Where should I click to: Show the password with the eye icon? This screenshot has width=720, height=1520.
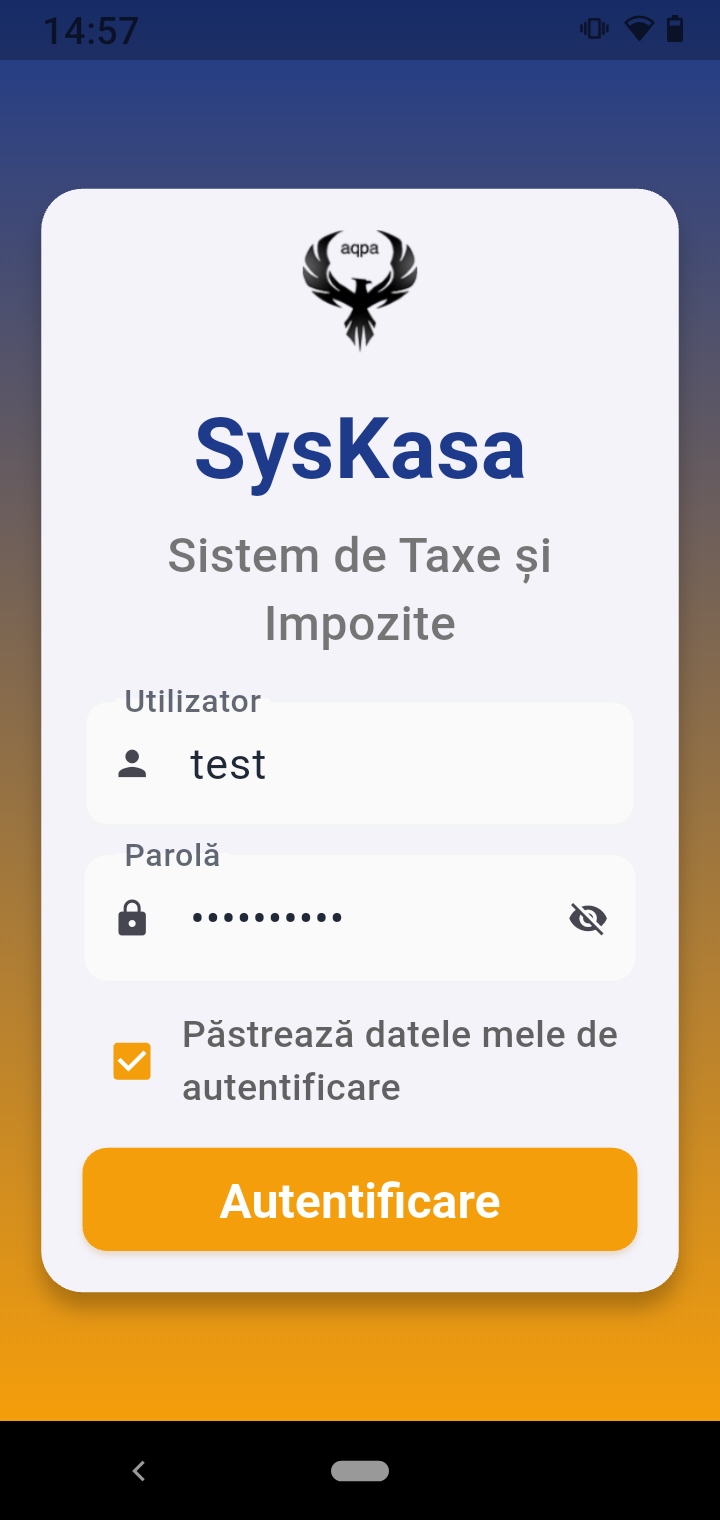(588, 918)
